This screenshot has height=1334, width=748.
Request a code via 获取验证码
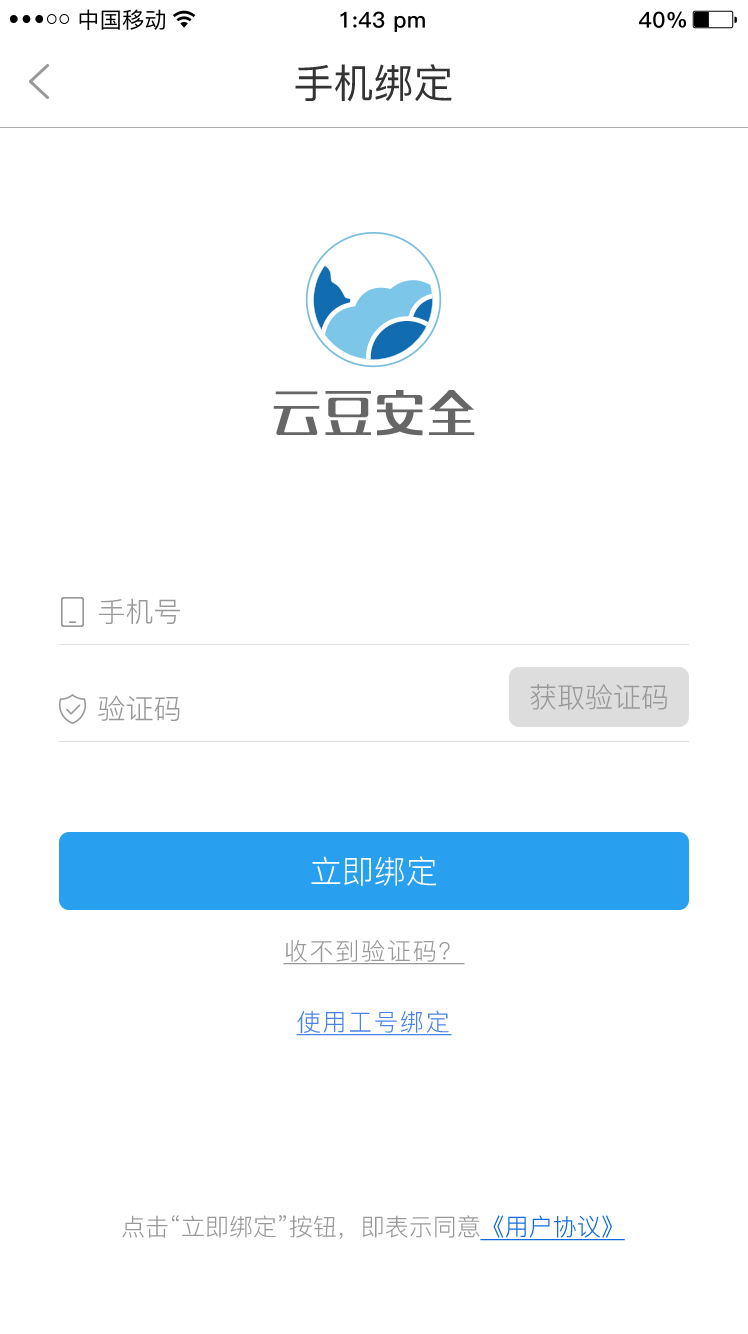point(598,697)
